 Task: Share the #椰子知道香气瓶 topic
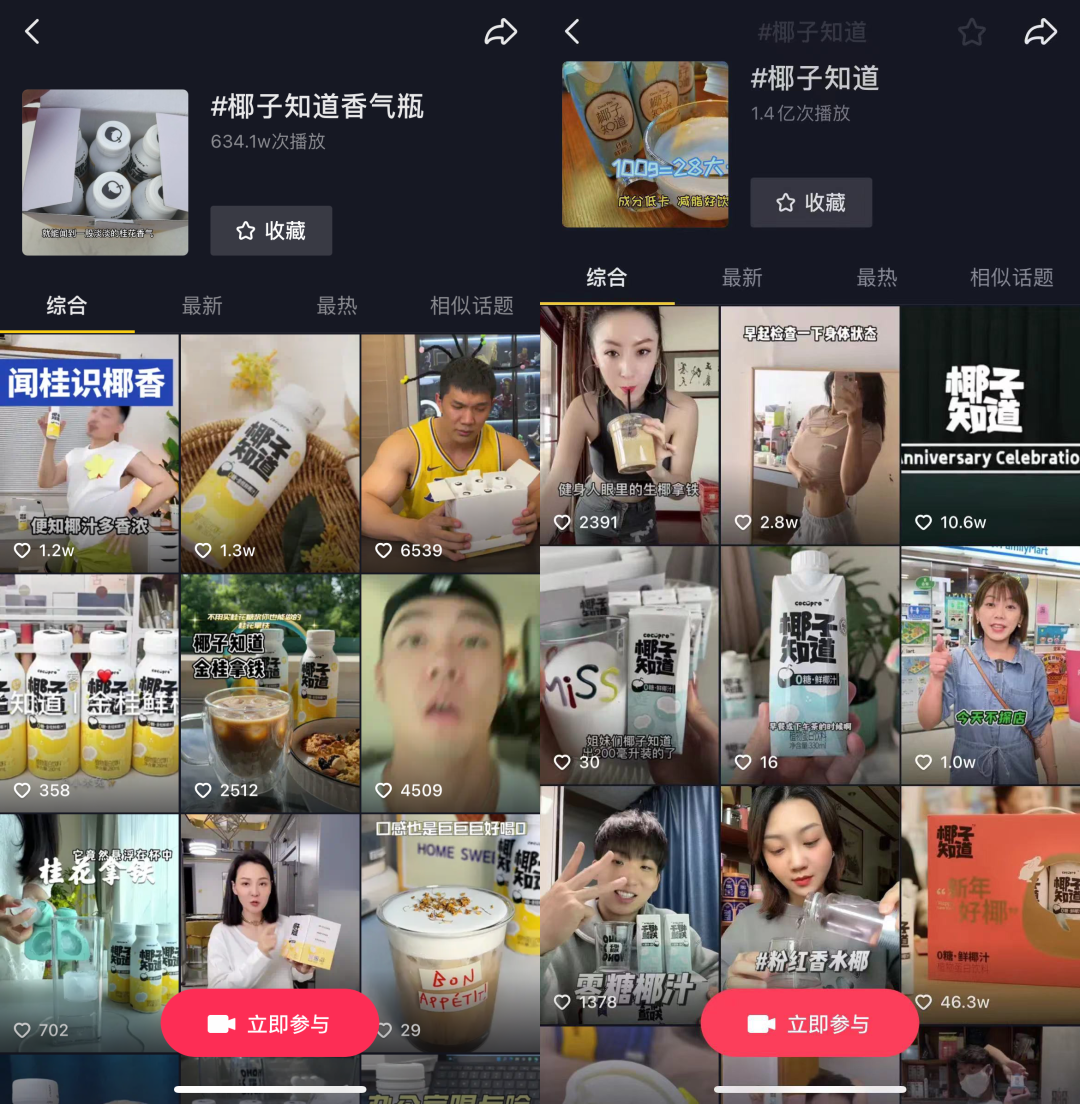tap(500, 32)
